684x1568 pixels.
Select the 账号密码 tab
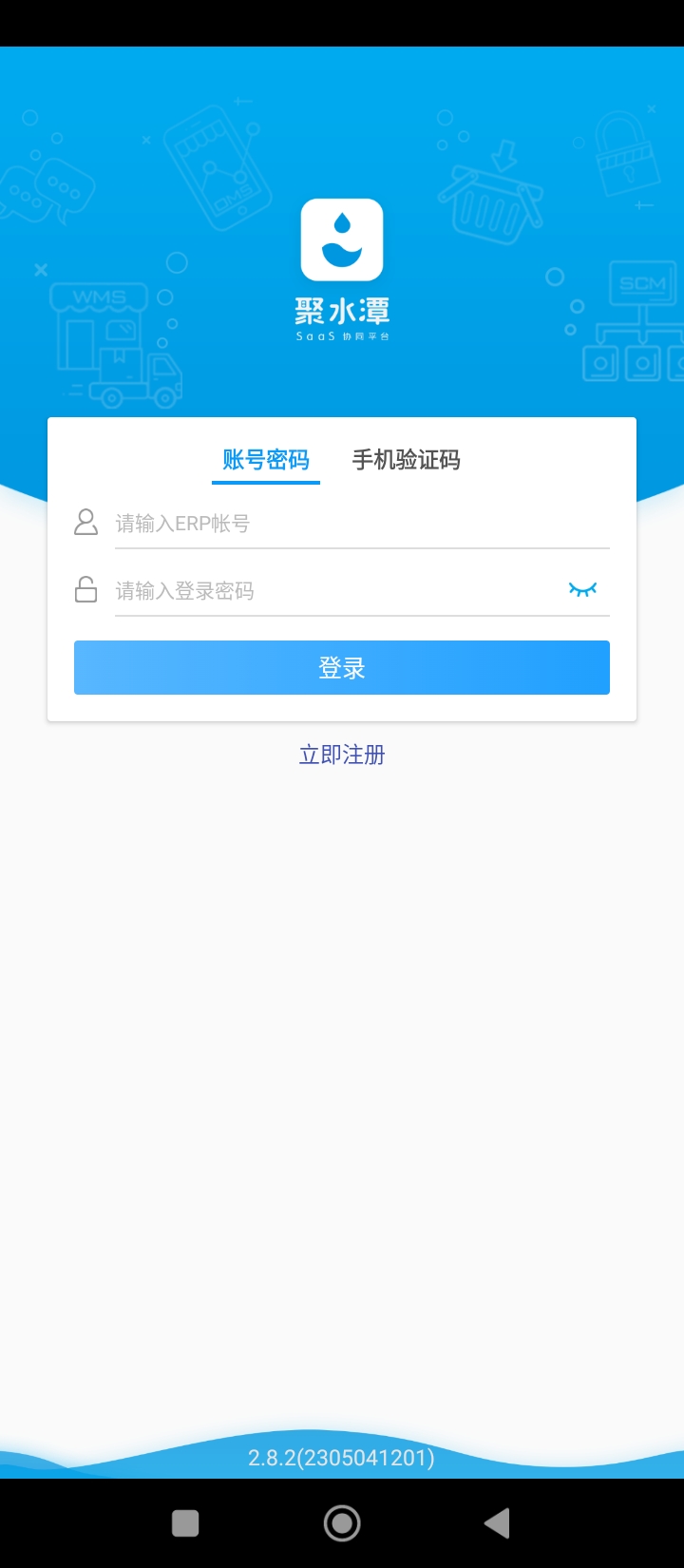(x=266, y=460)
